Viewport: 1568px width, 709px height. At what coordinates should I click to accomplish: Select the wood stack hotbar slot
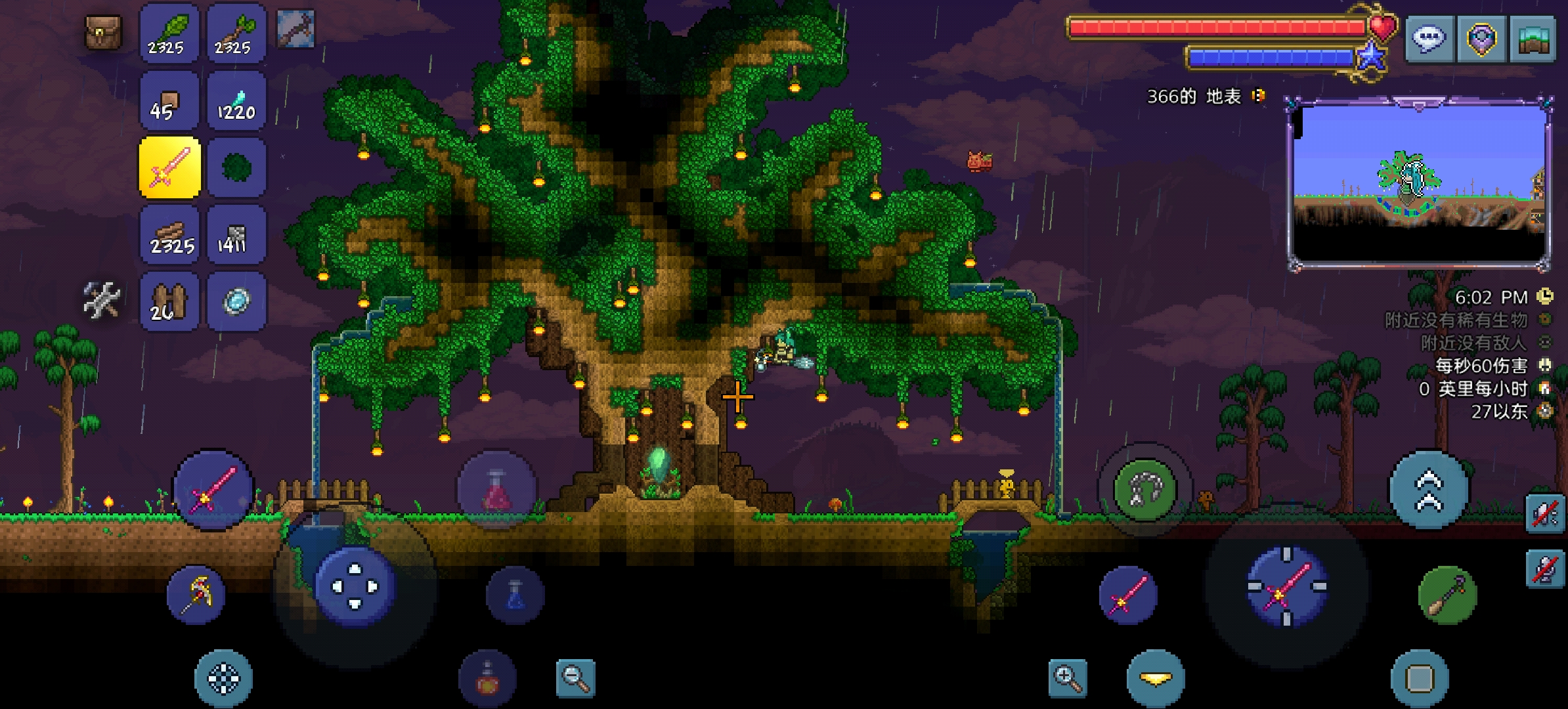[169, 236]
